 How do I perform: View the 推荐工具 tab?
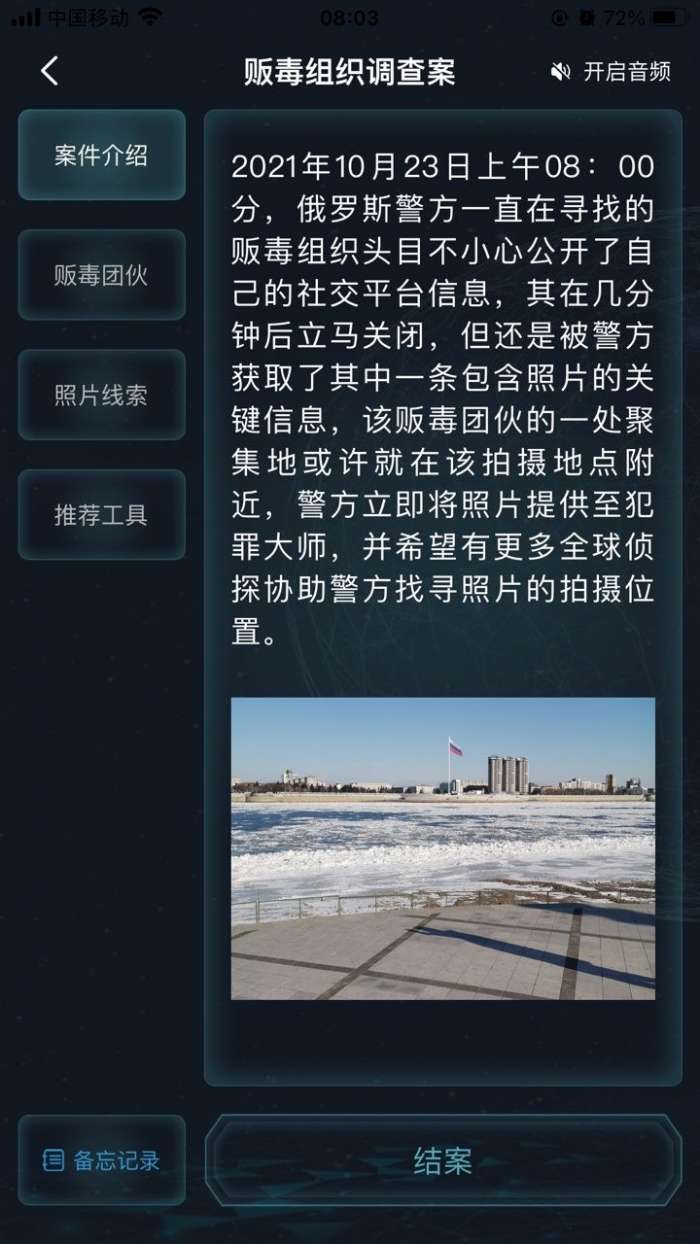101,515
